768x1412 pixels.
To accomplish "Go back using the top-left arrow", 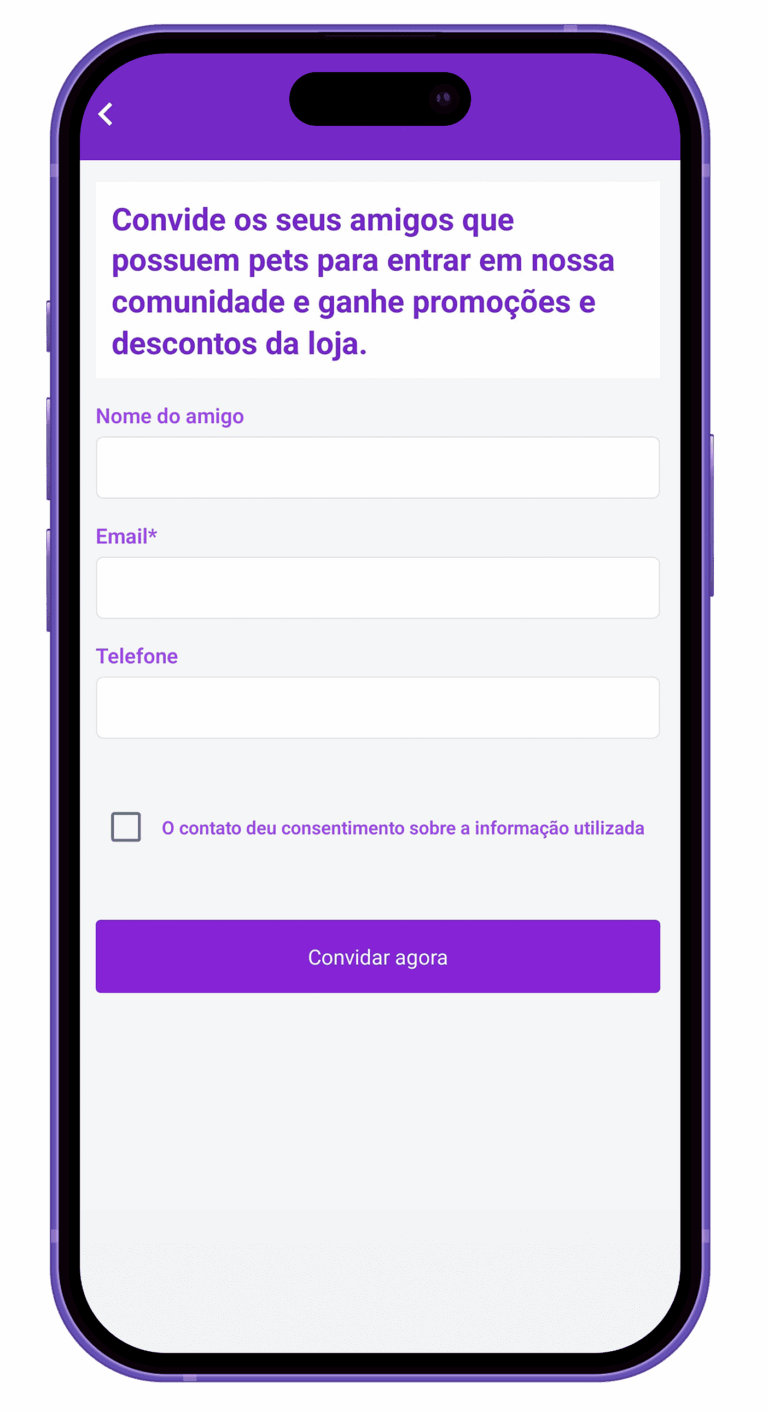I will tap(106, 114).
